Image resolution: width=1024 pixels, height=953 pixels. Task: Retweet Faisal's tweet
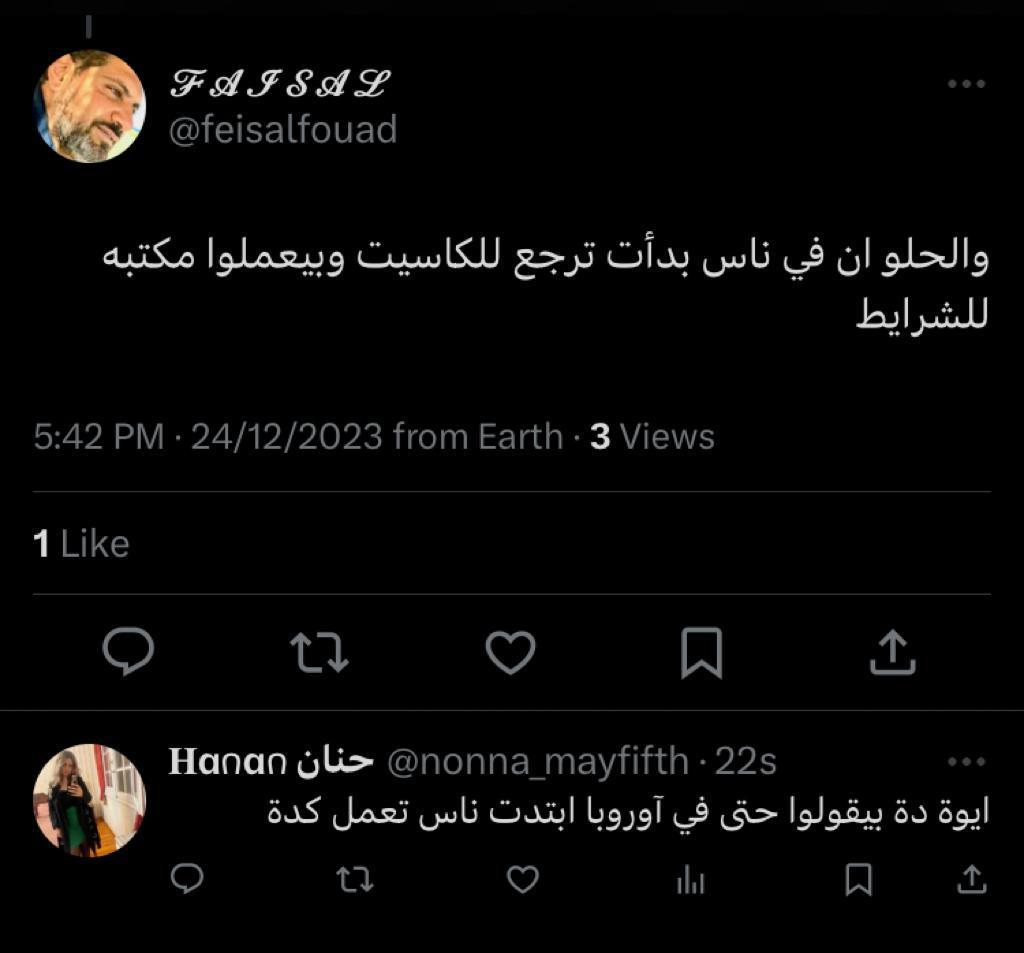click(319, 653)
